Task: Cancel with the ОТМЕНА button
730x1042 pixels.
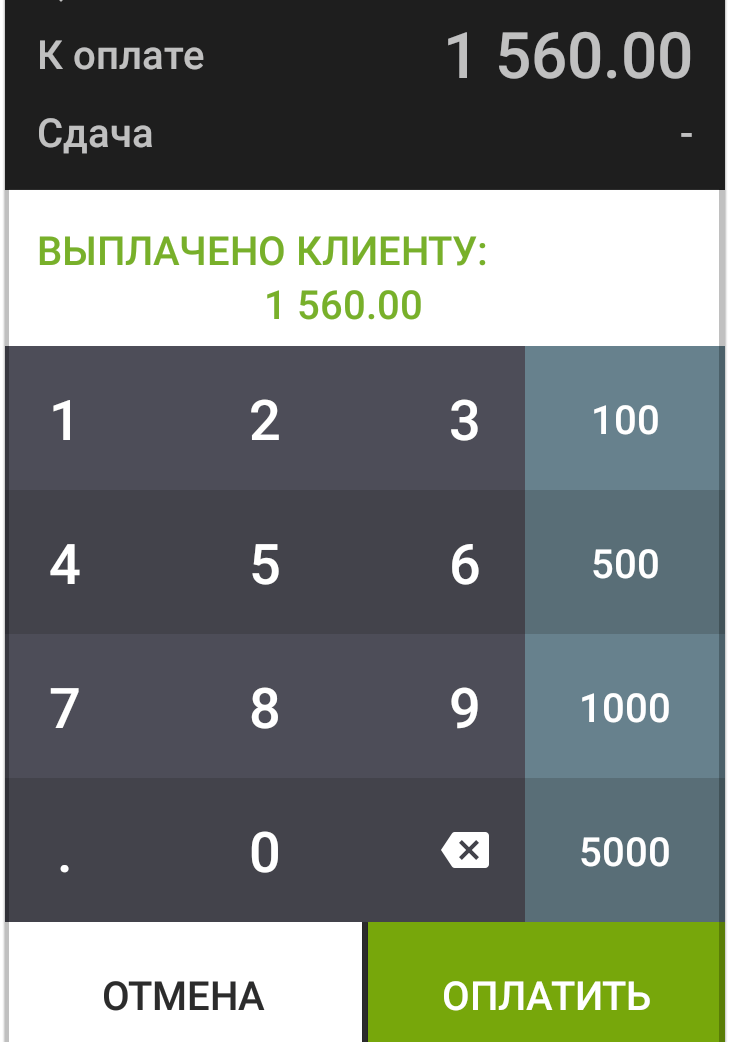Action: click(x=183, y=995)
